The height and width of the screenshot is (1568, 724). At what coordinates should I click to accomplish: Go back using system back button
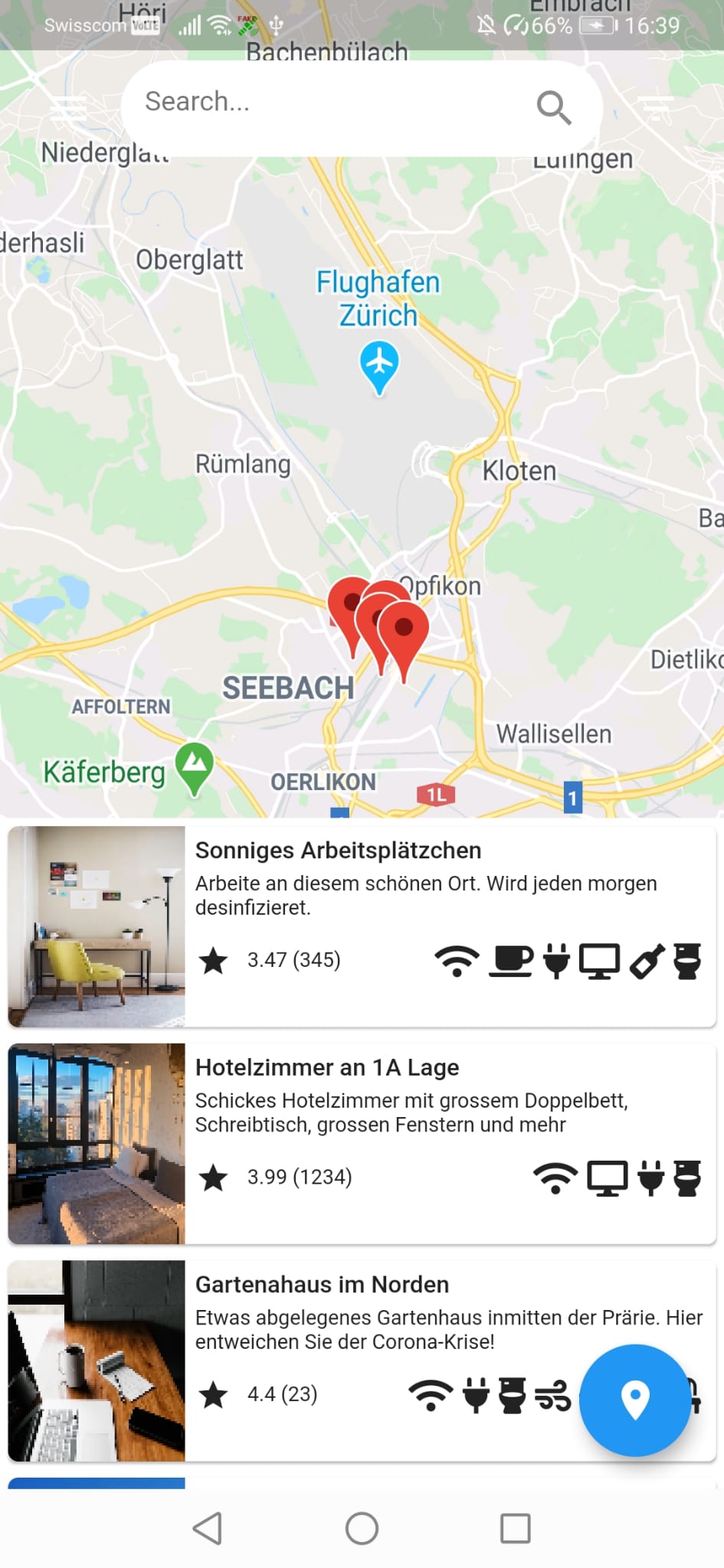(x=208, y=1528)
